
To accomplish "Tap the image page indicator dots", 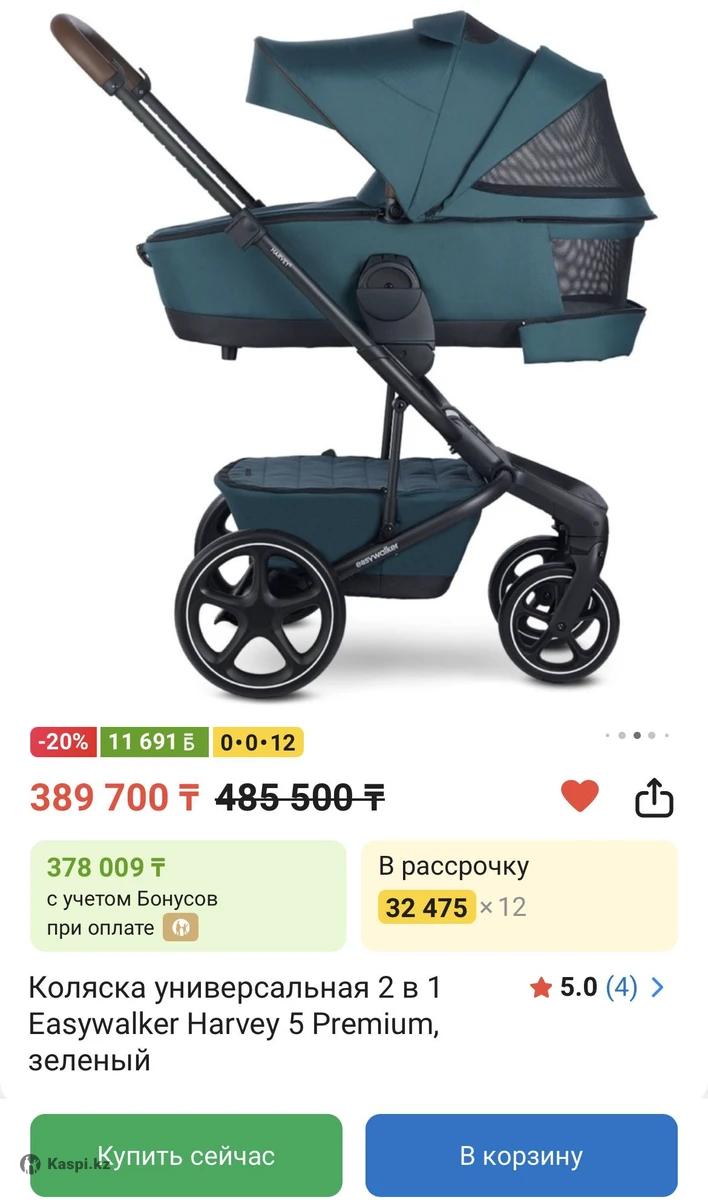I will [637, 735].
